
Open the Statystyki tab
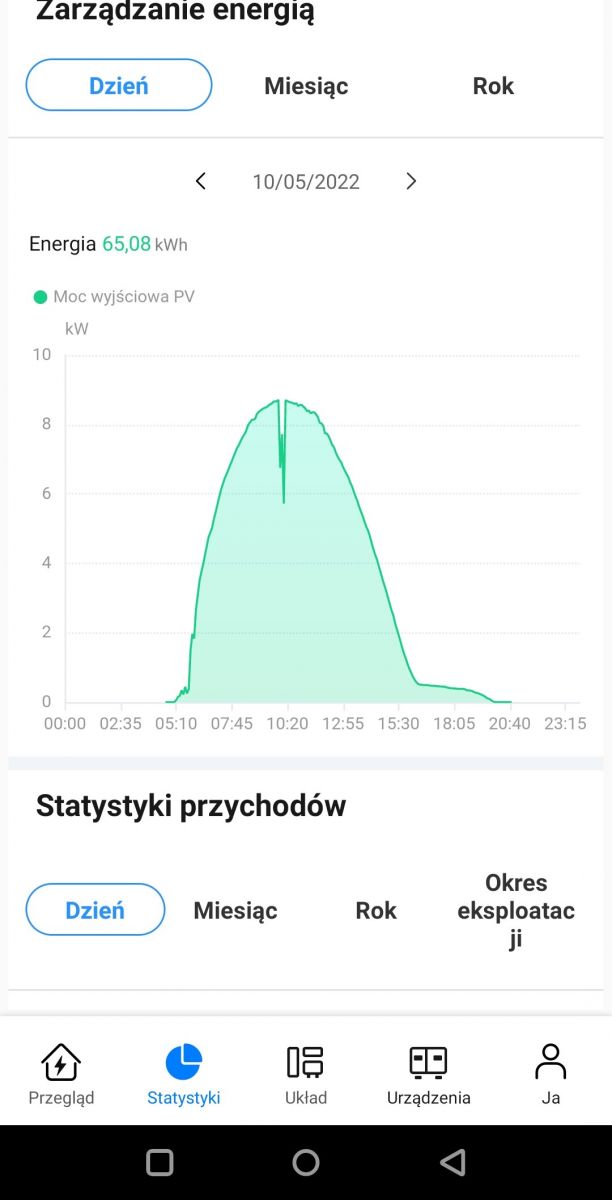click(183, 1074)
